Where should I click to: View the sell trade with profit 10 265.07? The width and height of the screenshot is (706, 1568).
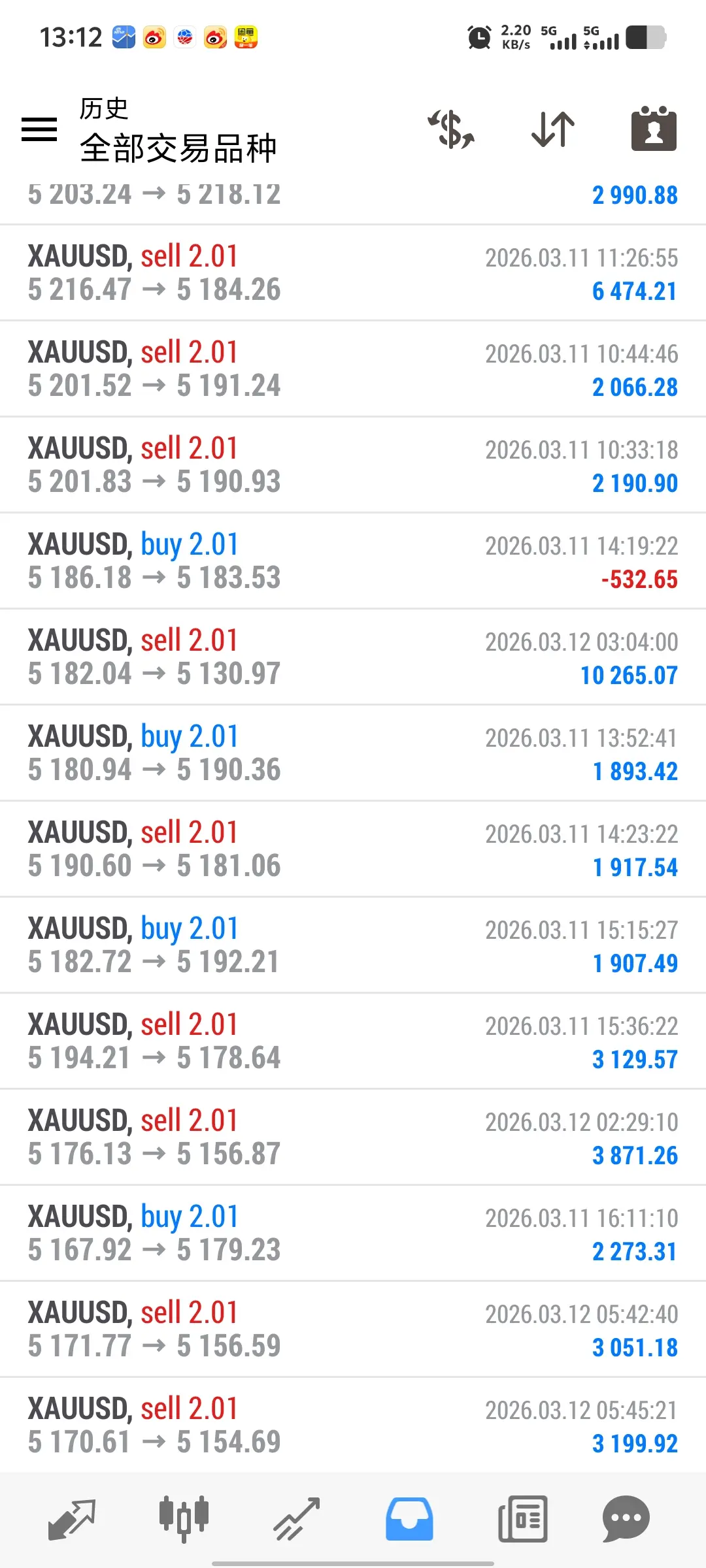click(x=353, y=657)
